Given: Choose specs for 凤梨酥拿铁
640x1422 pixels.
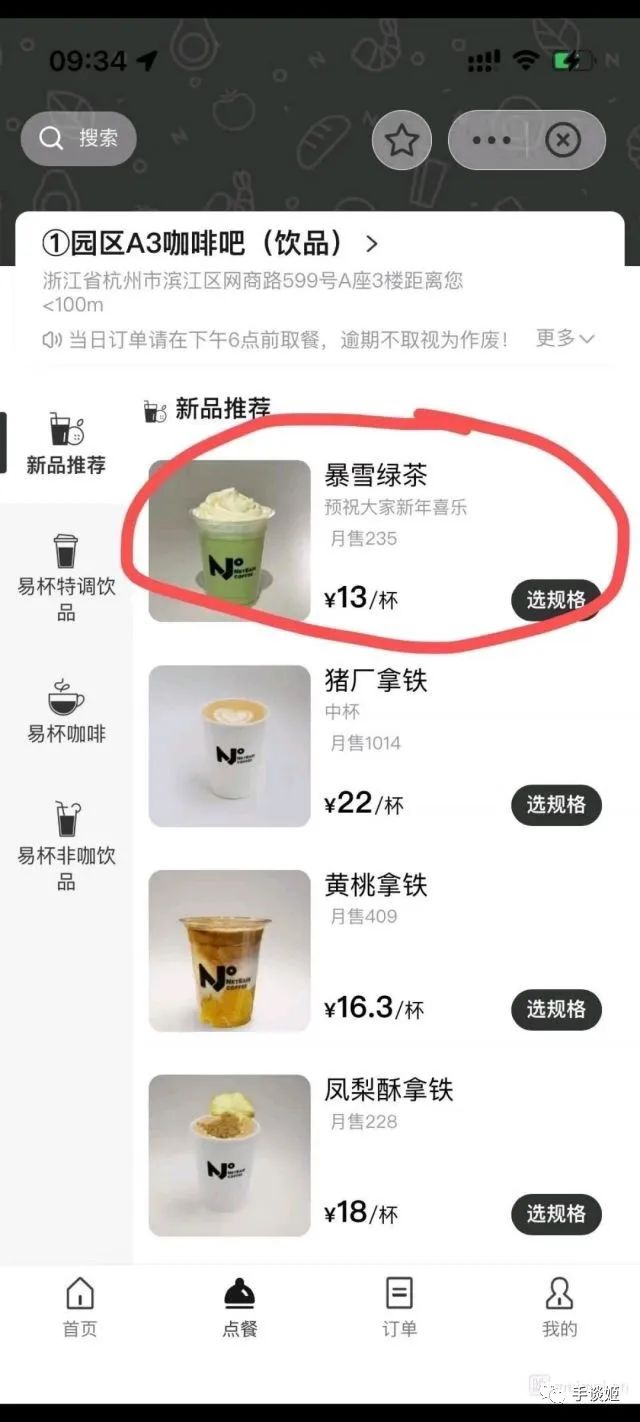Looking at the screenshot, I should click(x=556, y=1215).
